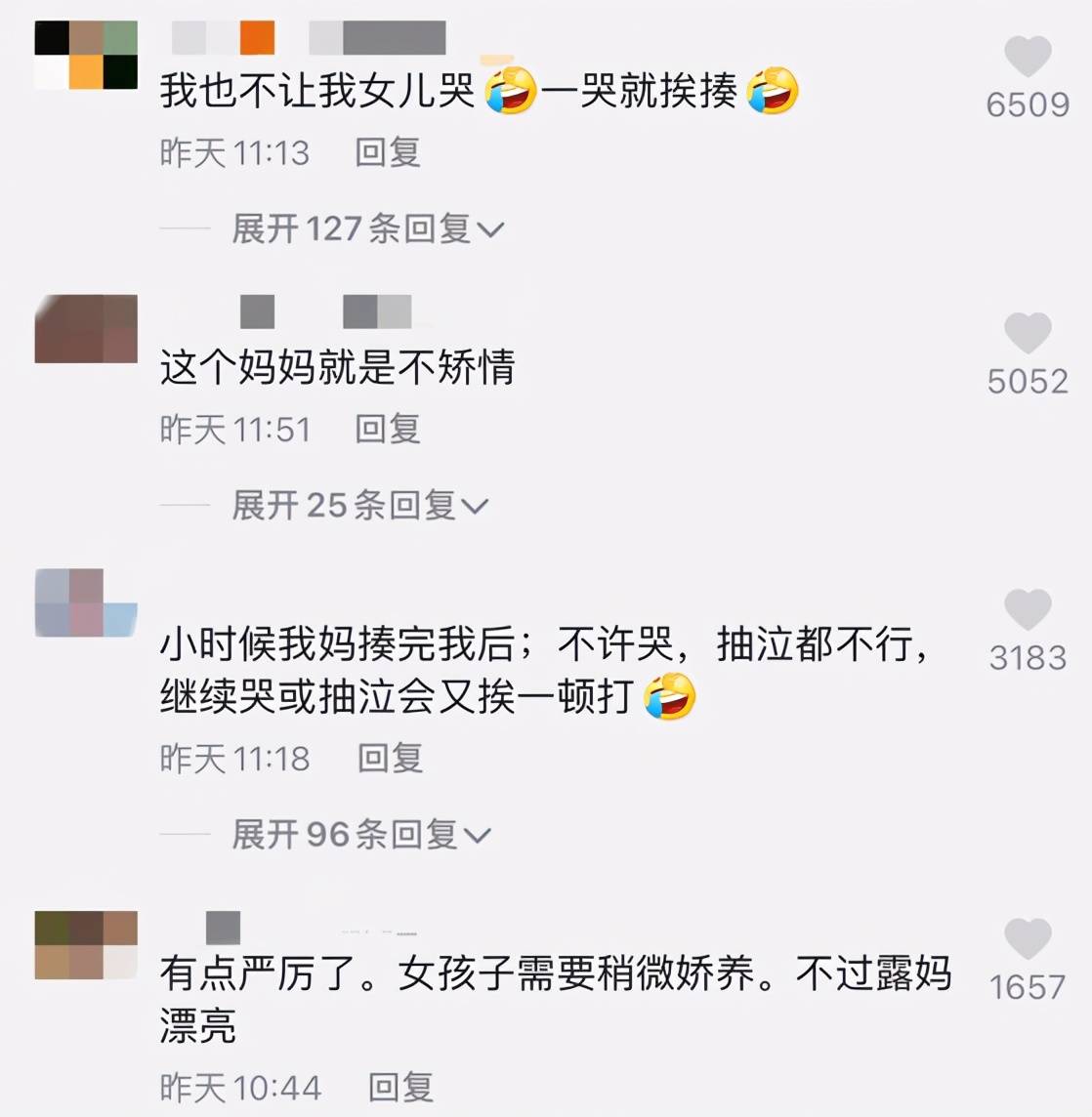Reply to the comment posted at 11:18
The image size is (1092, 1117).
(390, 759)
